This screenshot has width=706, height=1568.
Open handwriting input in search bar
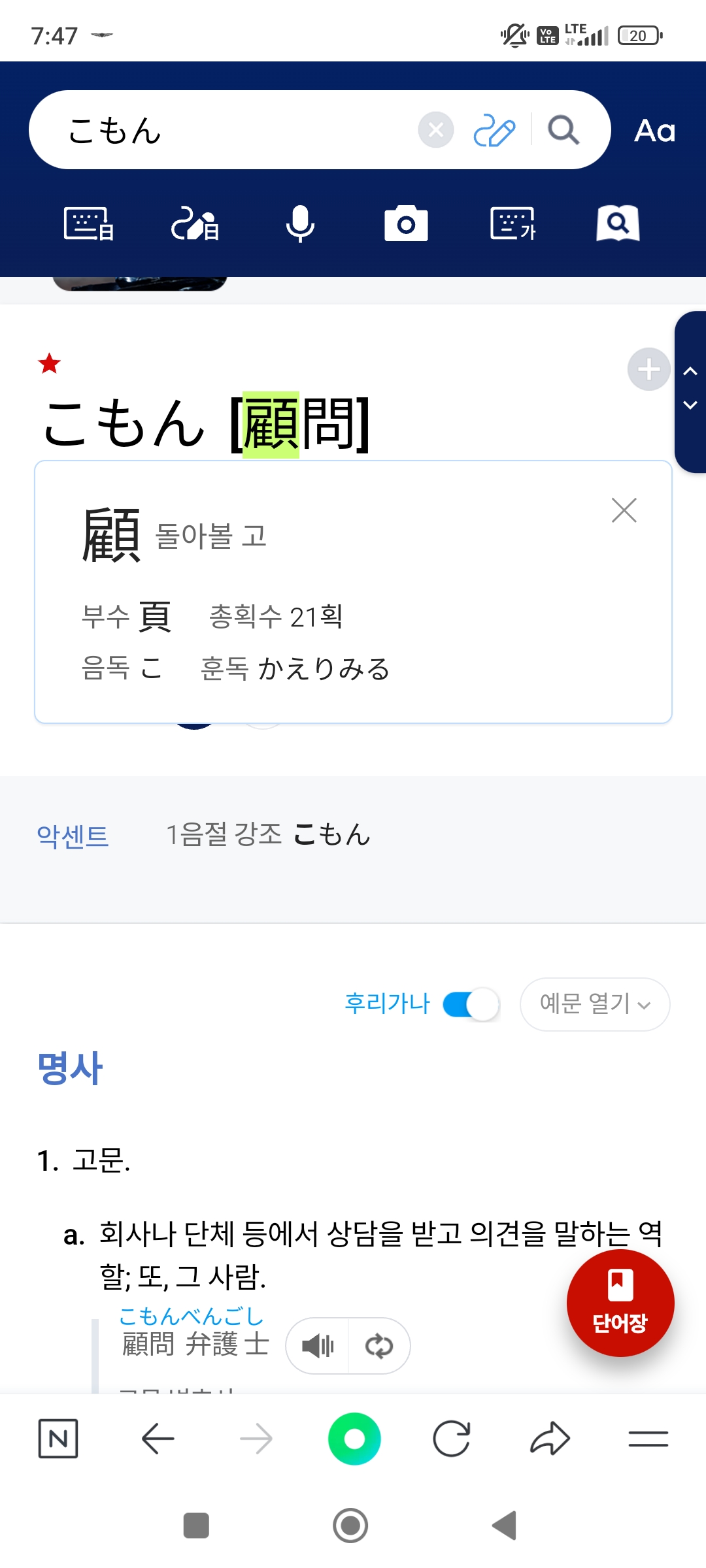click(494, 130)
